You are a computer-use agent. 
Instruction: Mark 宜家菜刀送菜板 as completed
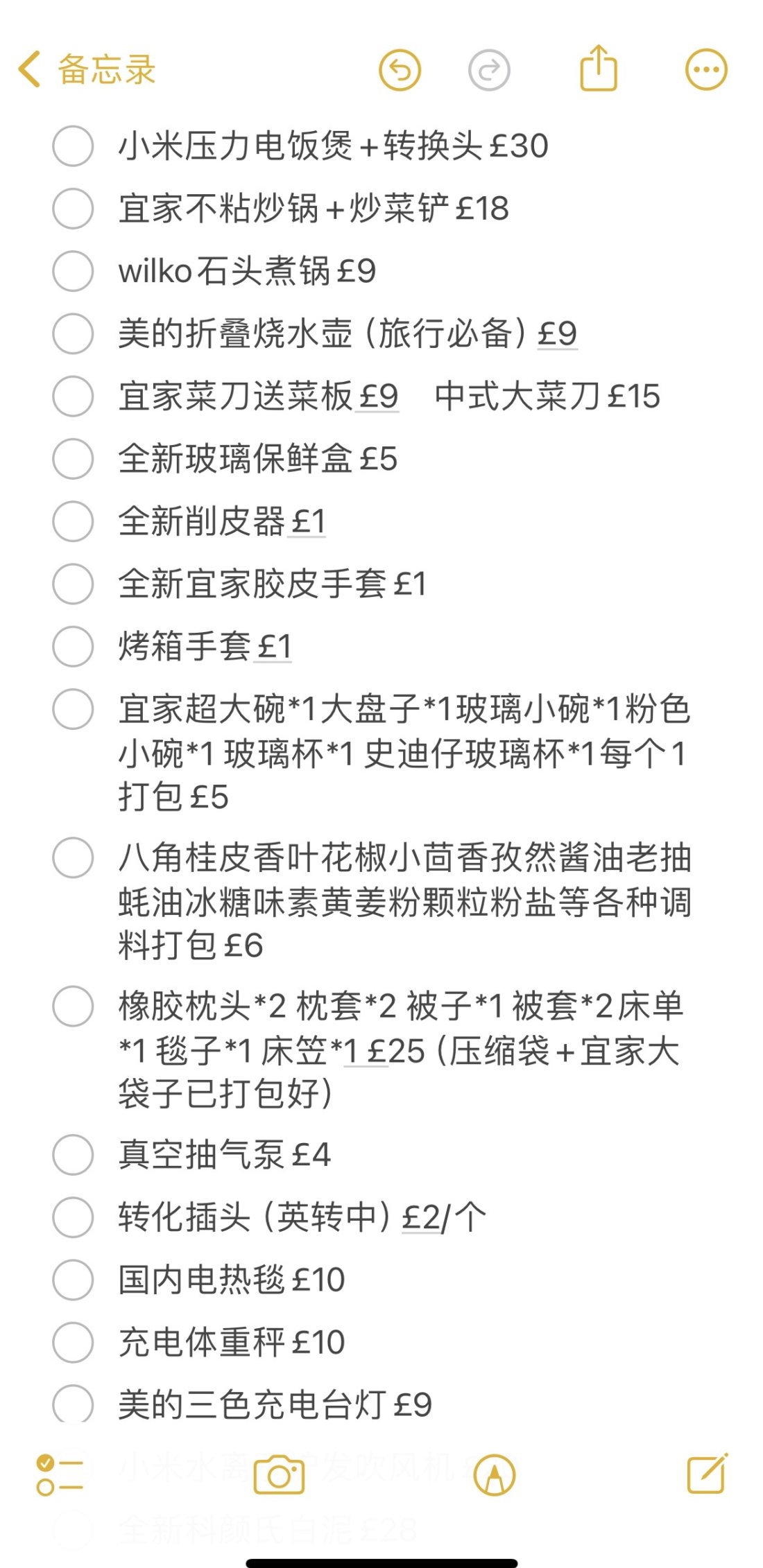click(x=73, y=396)
